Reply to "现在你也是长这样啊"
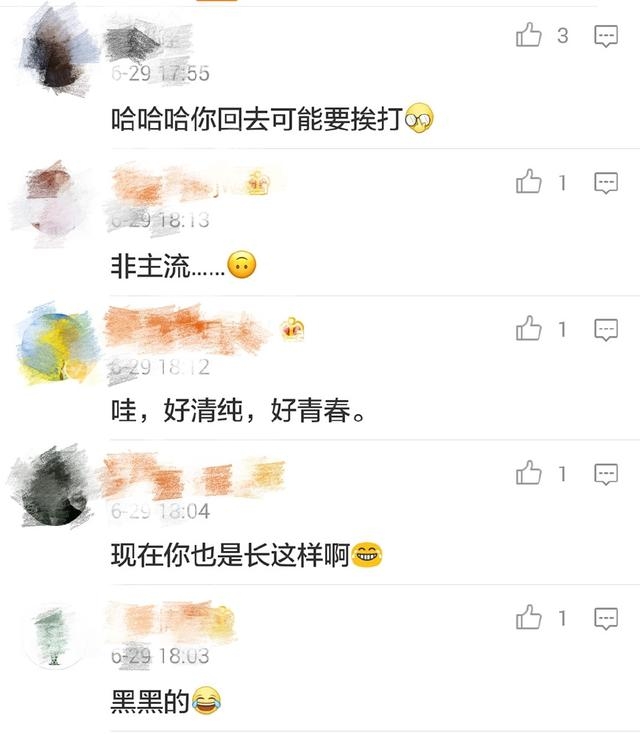Viewport: 640px width, 734px height. [x=606, y=474]
